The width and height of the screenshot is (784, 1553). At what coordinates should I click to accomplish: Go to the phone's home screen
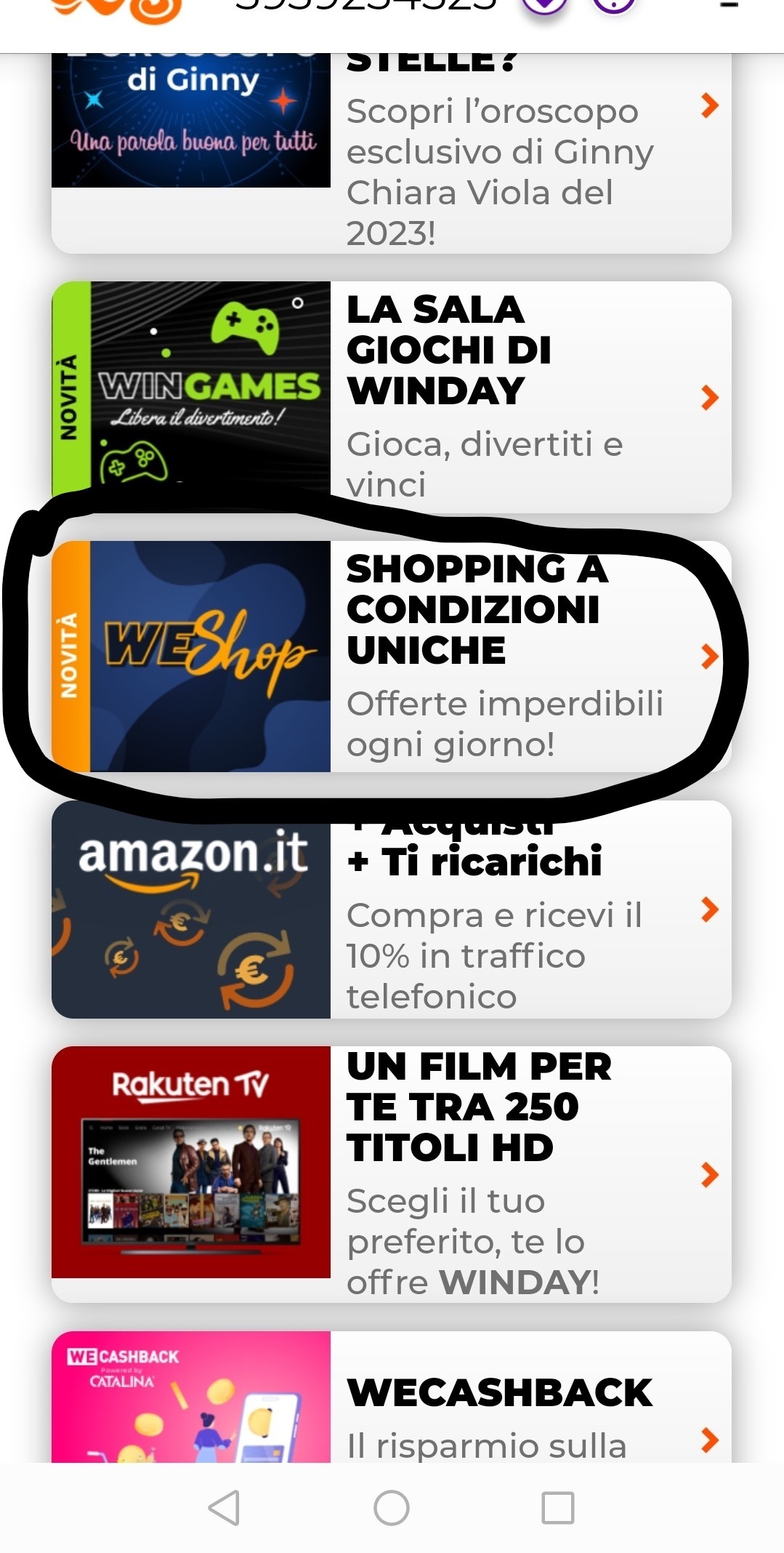(x=392, y=1507)
